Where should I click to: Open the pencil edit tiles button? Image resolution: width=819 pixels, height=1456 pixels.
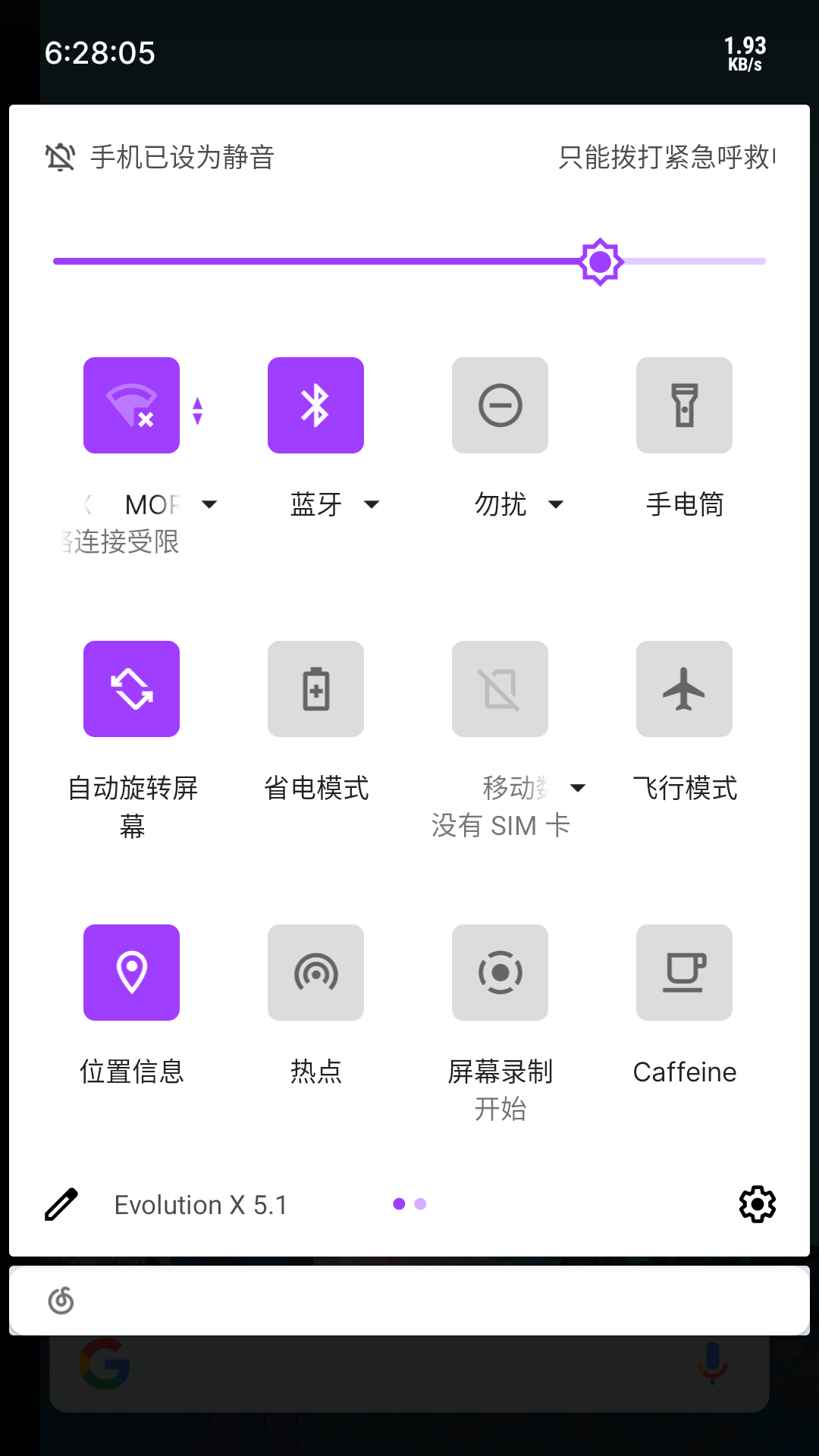(61, 1204)
